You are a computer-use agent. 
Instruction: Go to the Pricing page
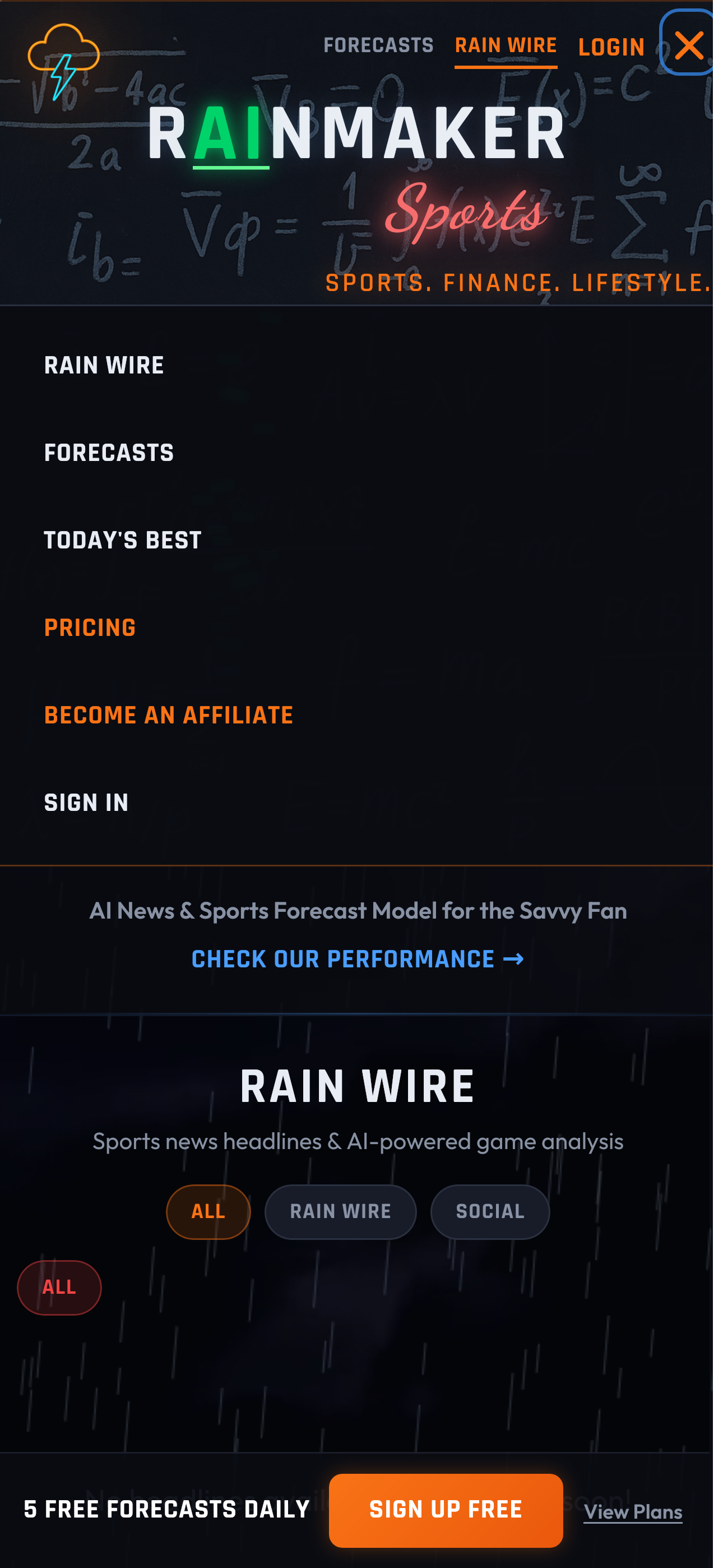(90, 628)
